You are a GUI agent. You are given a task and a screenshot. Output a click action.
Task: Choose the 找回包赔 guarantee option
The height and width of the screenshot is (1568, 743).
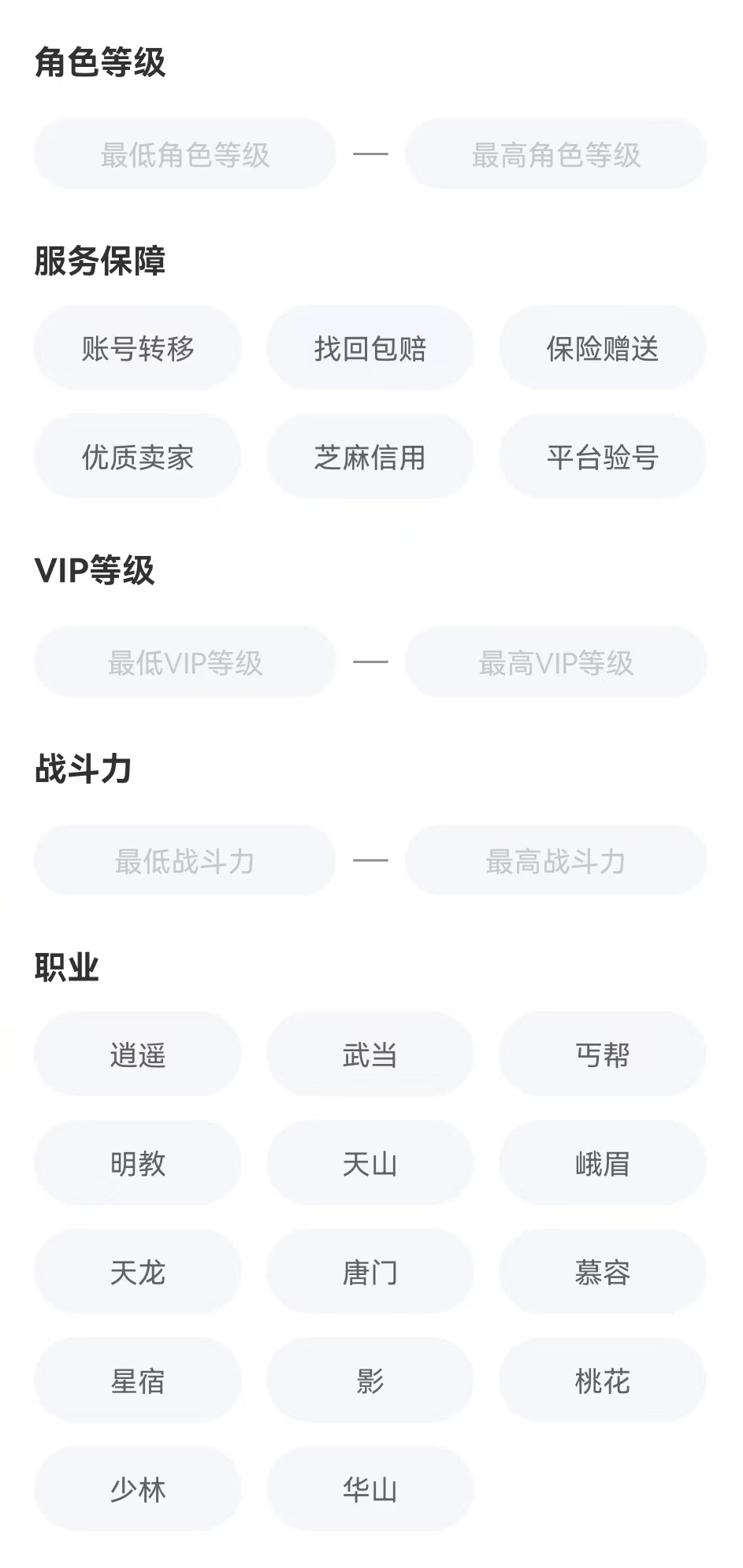(370, 348)
